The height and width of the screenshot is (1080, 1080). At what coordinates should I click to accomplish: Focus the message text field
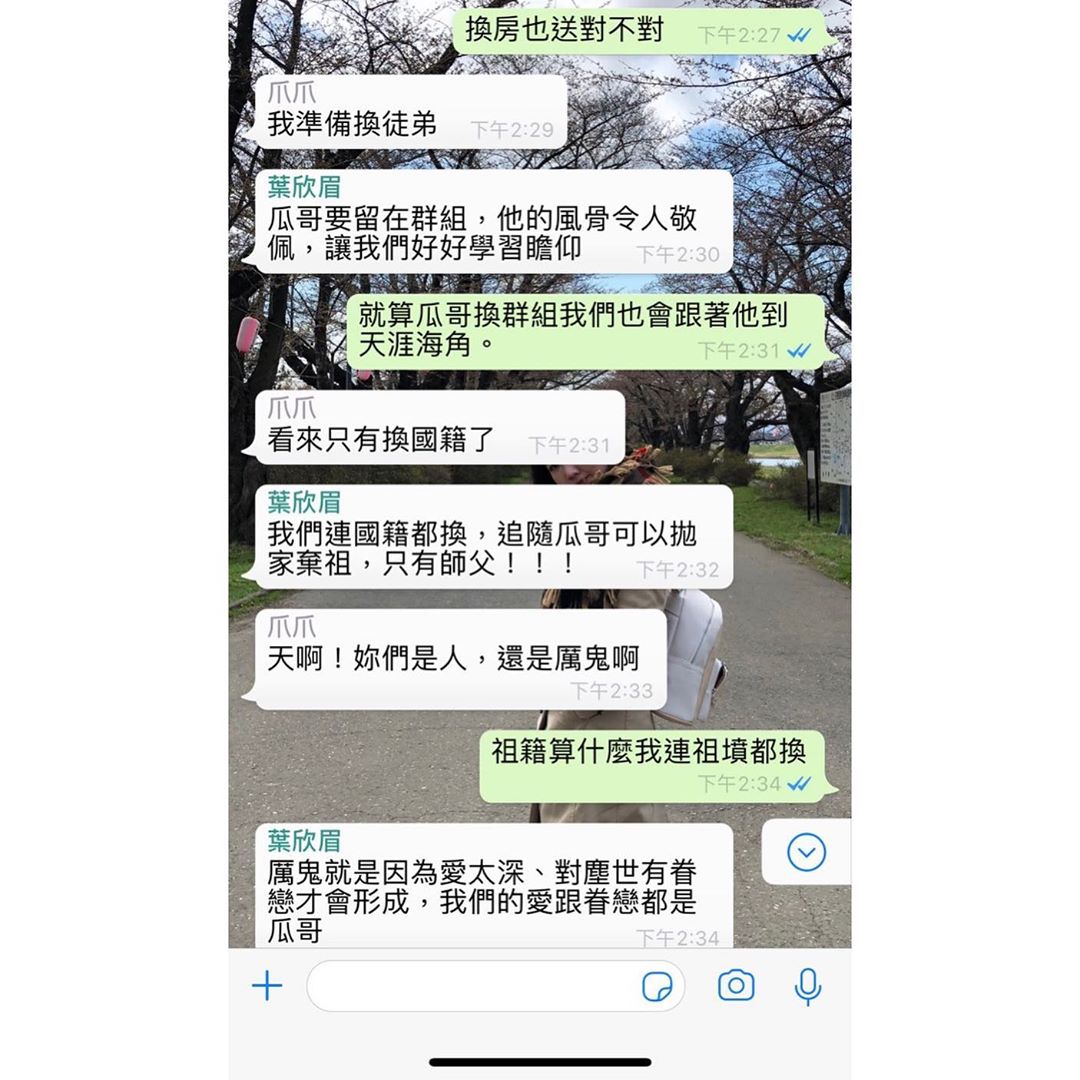click(470, 987)
